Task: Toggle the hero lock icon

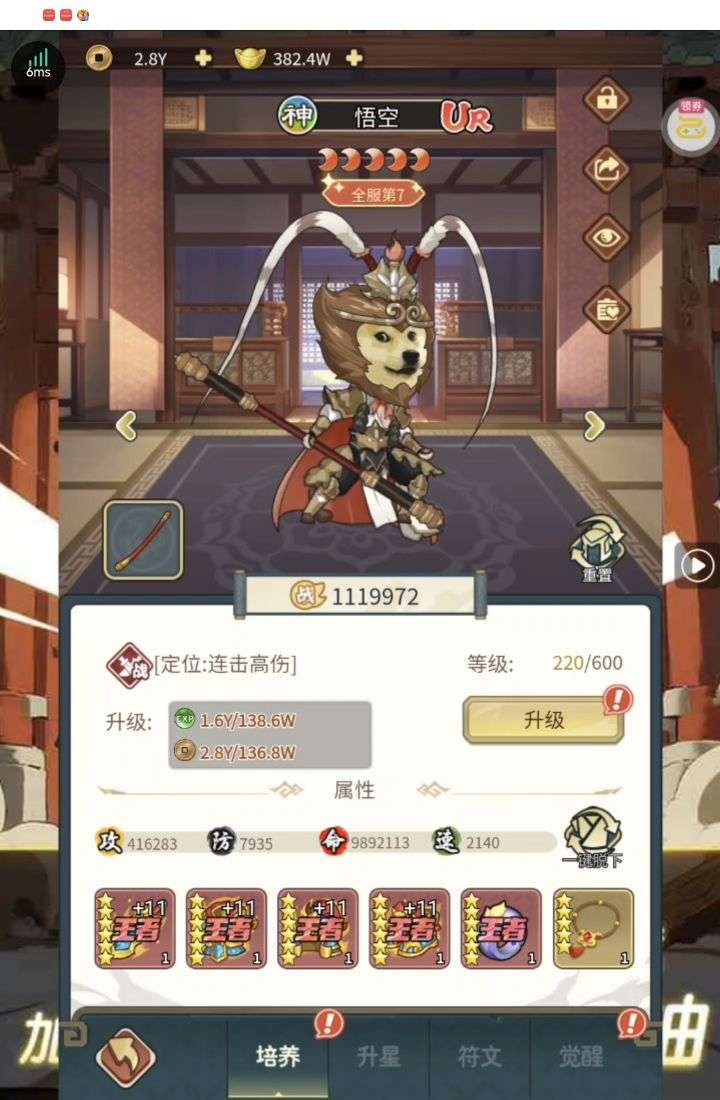Action: tap(606, 99)
